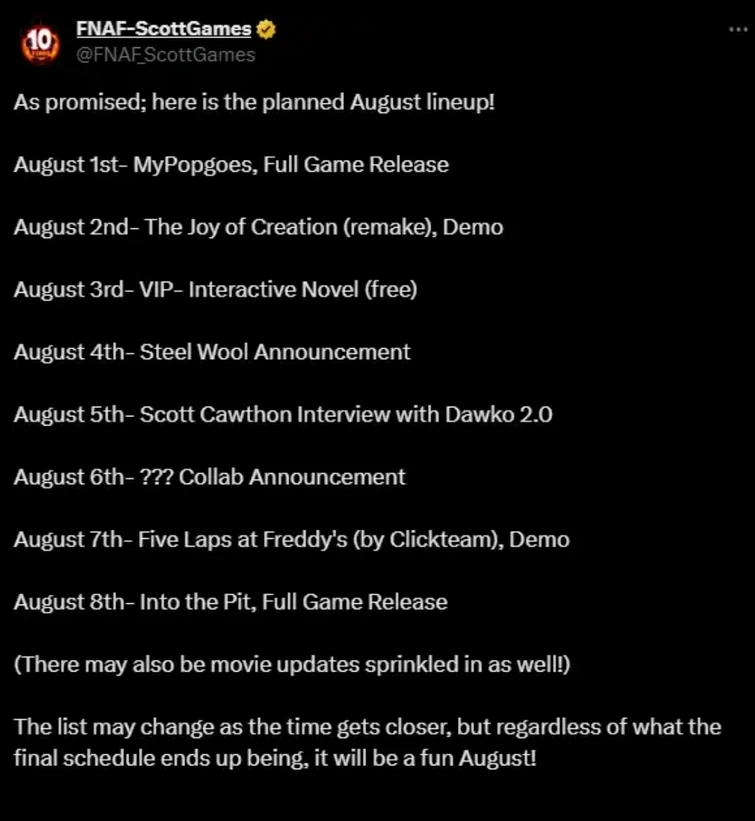Click the ??? Collab Announcement entry

207,477
